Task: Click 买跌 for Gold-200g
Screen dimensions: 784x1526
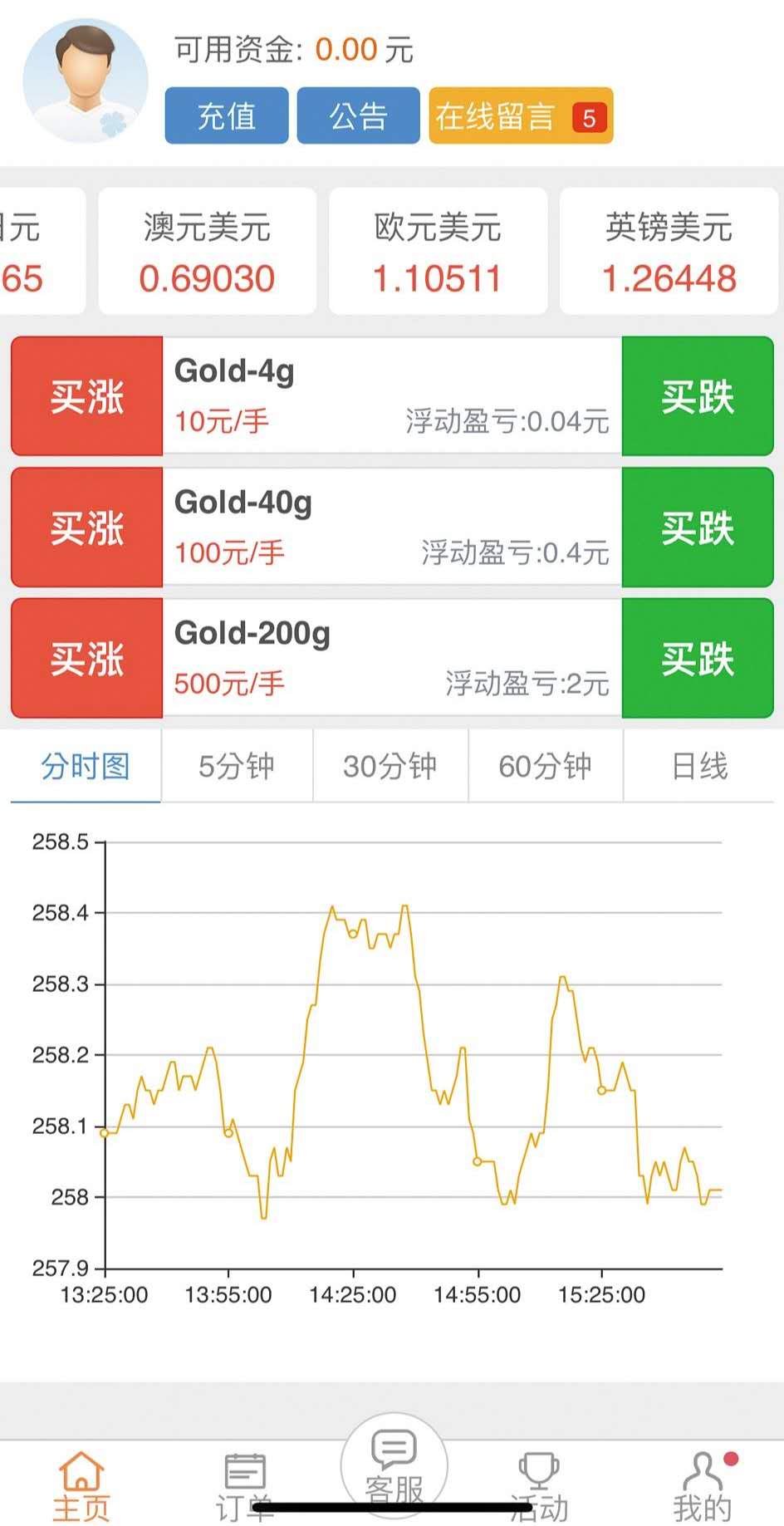Action: (x=698, y=657)
